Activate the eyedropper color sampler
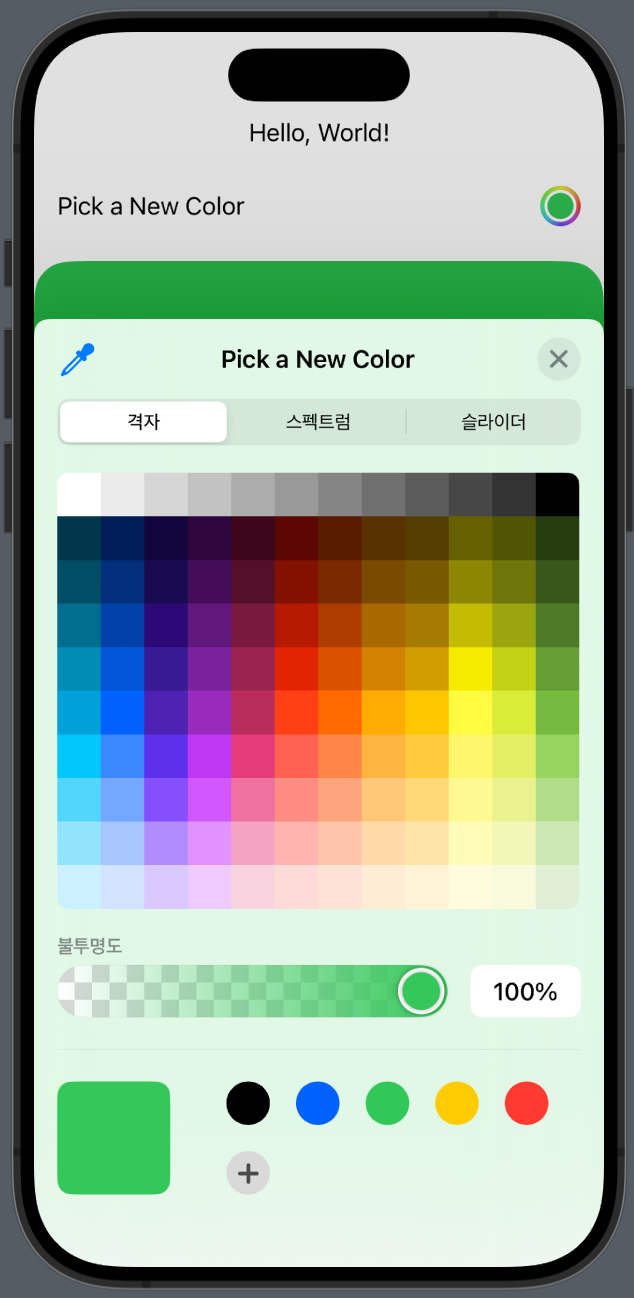 (77, 360)
